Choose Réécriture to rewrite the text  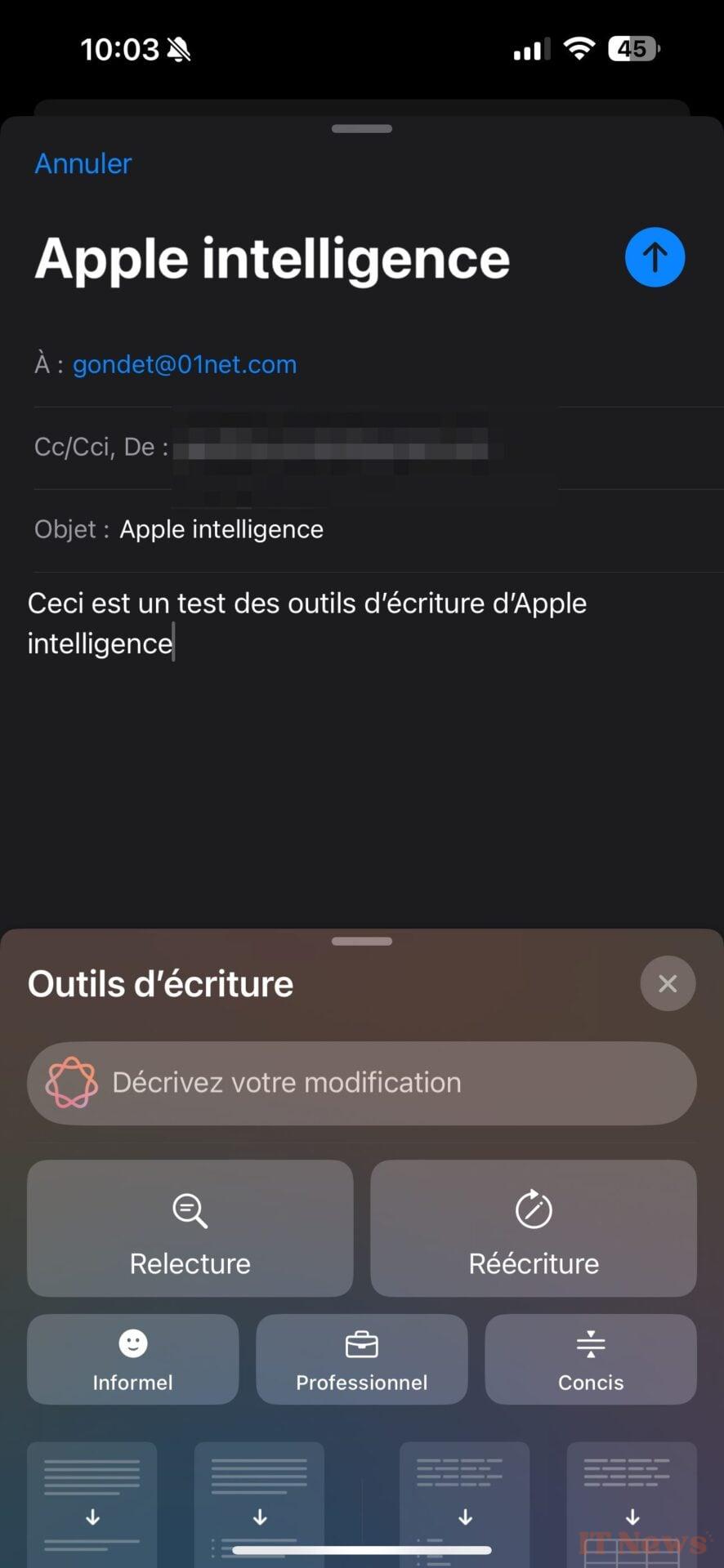click(534, 1228)
